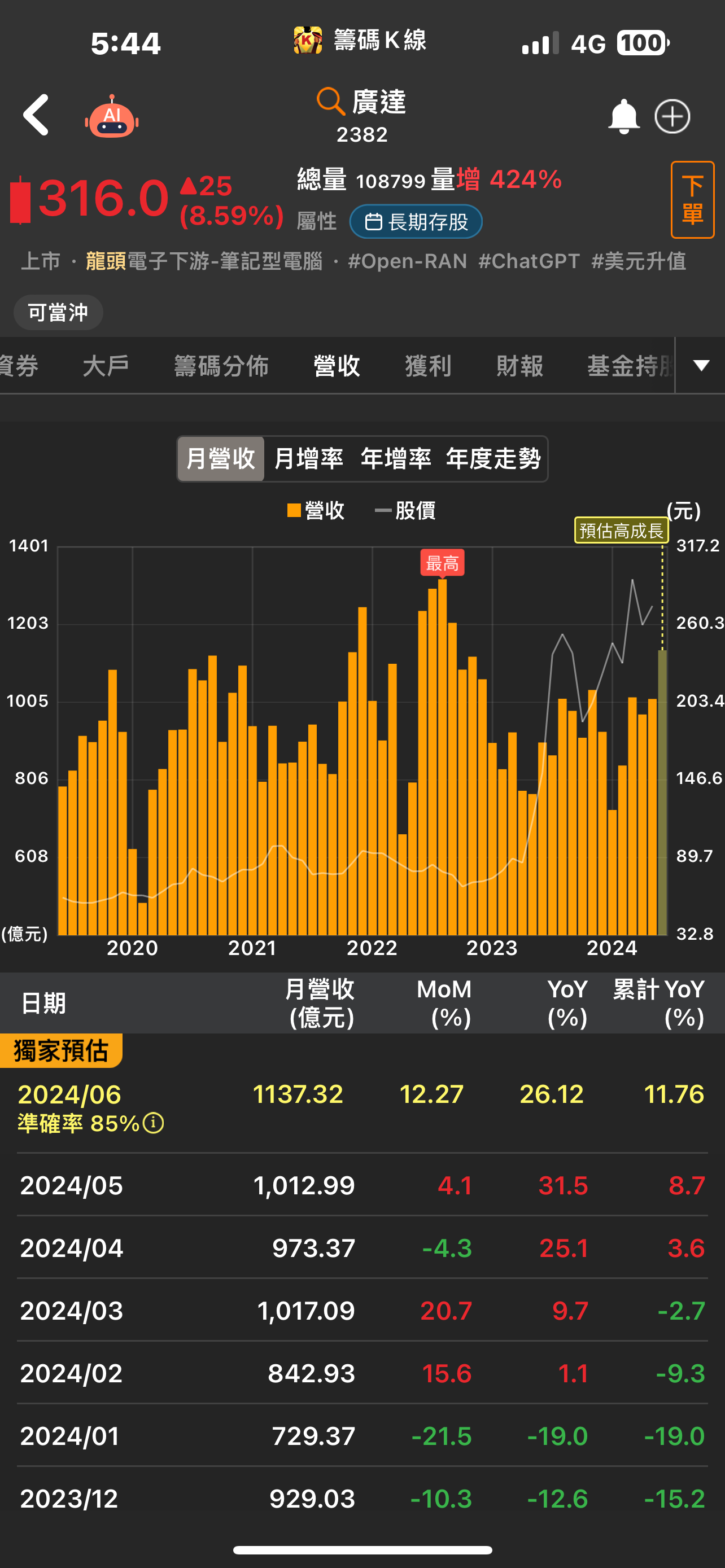Viewport: 725px width, 1568px height.
Task: Switch to the 籌碼分佈 tab
Action: pyautogui.click(x=221, y=366)
